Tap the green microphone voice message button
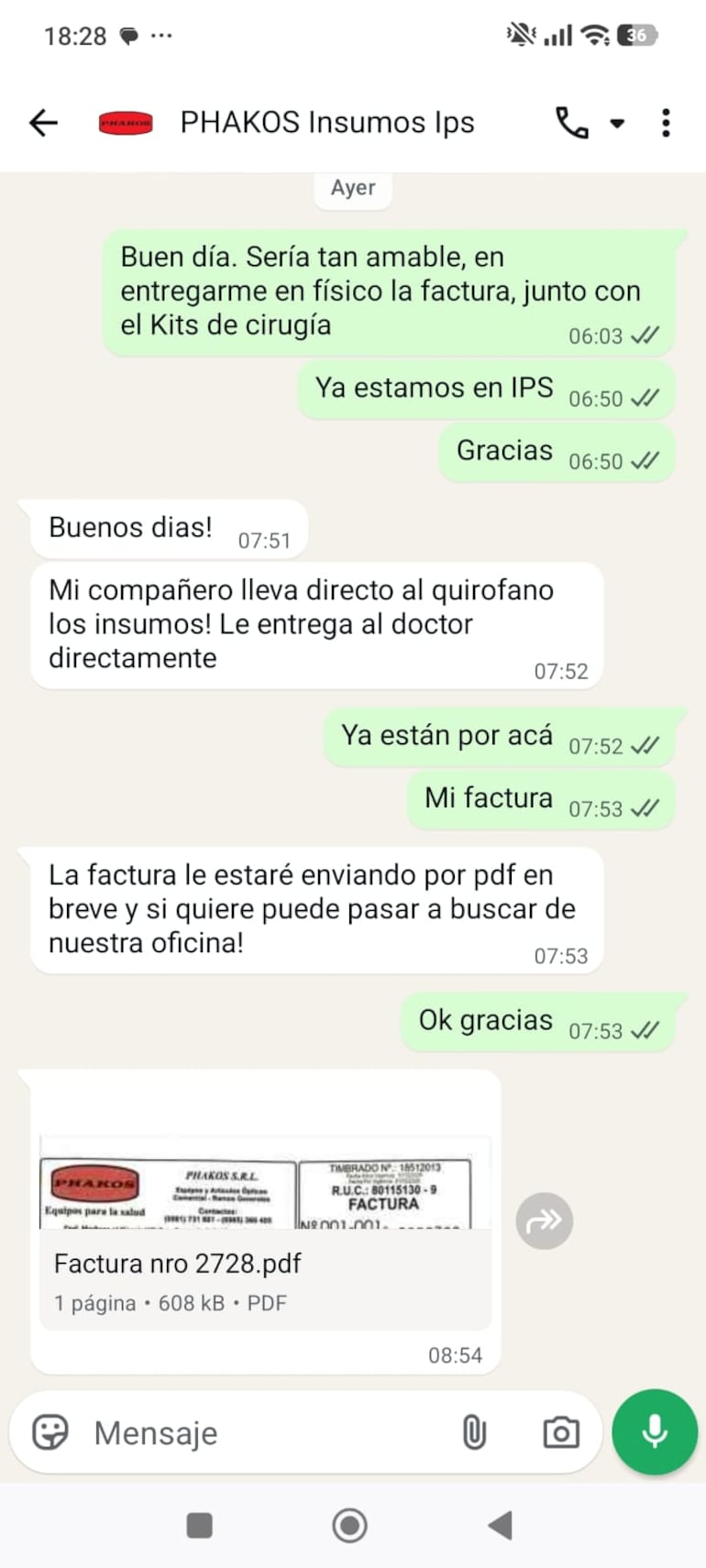Image resolution: width=706 pixels, height=1568 pixels. [654, 1432]
